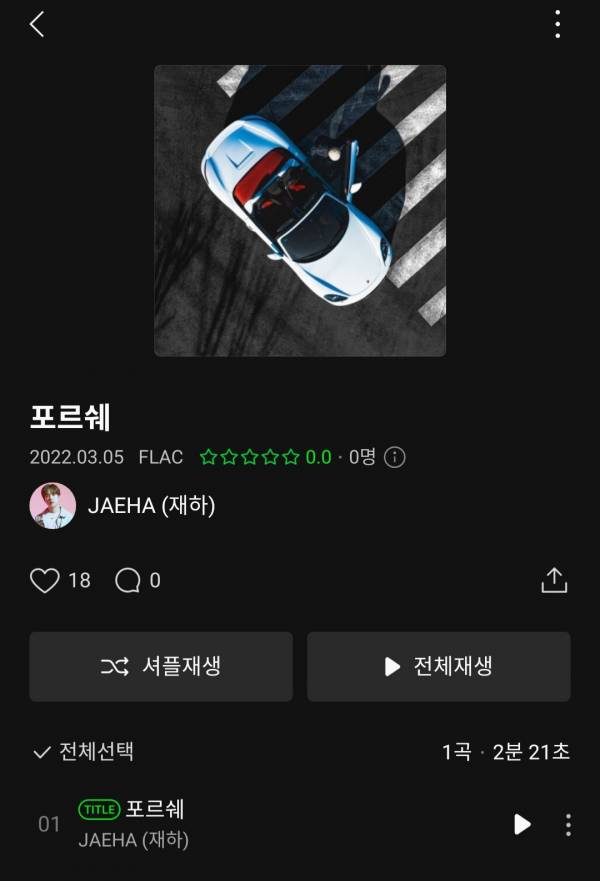Image resolution: width=600 pixels, height=881 pixels.
Task: Select all tracks with 전체선택
Action: pos(84,752)
